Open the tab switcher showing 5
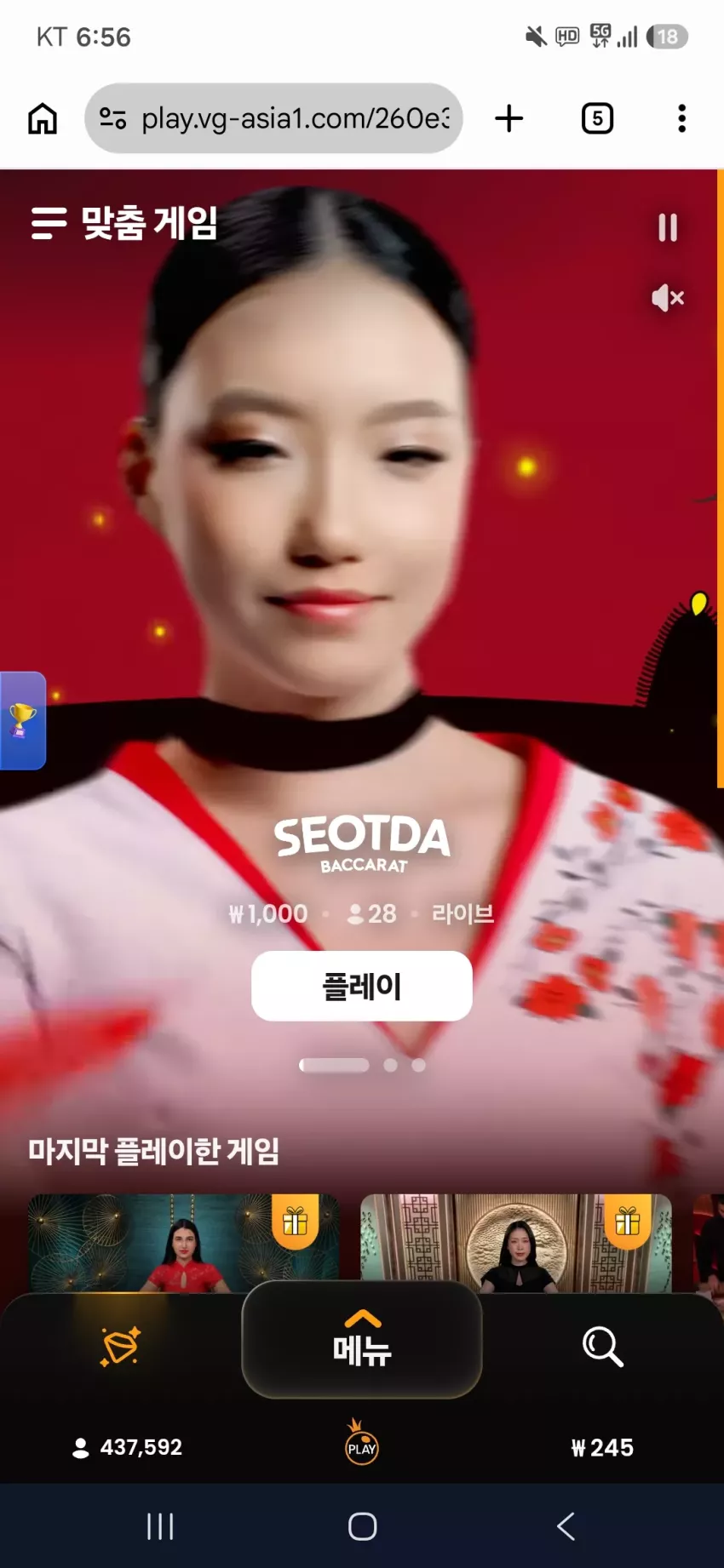Viewport: 724px width, 1568px height. click(597, 118)
